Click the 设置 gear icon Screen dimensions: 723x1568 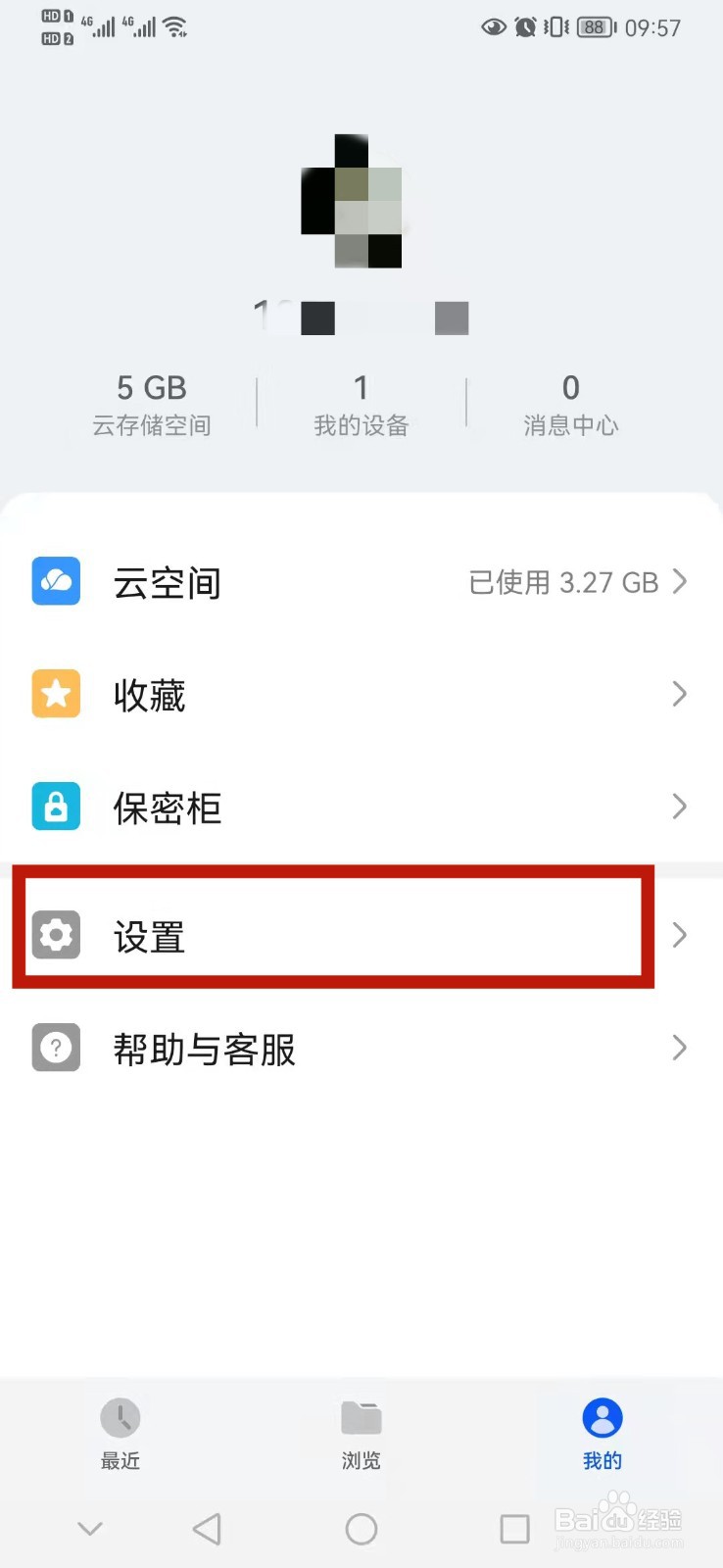[x=56, y=935]
